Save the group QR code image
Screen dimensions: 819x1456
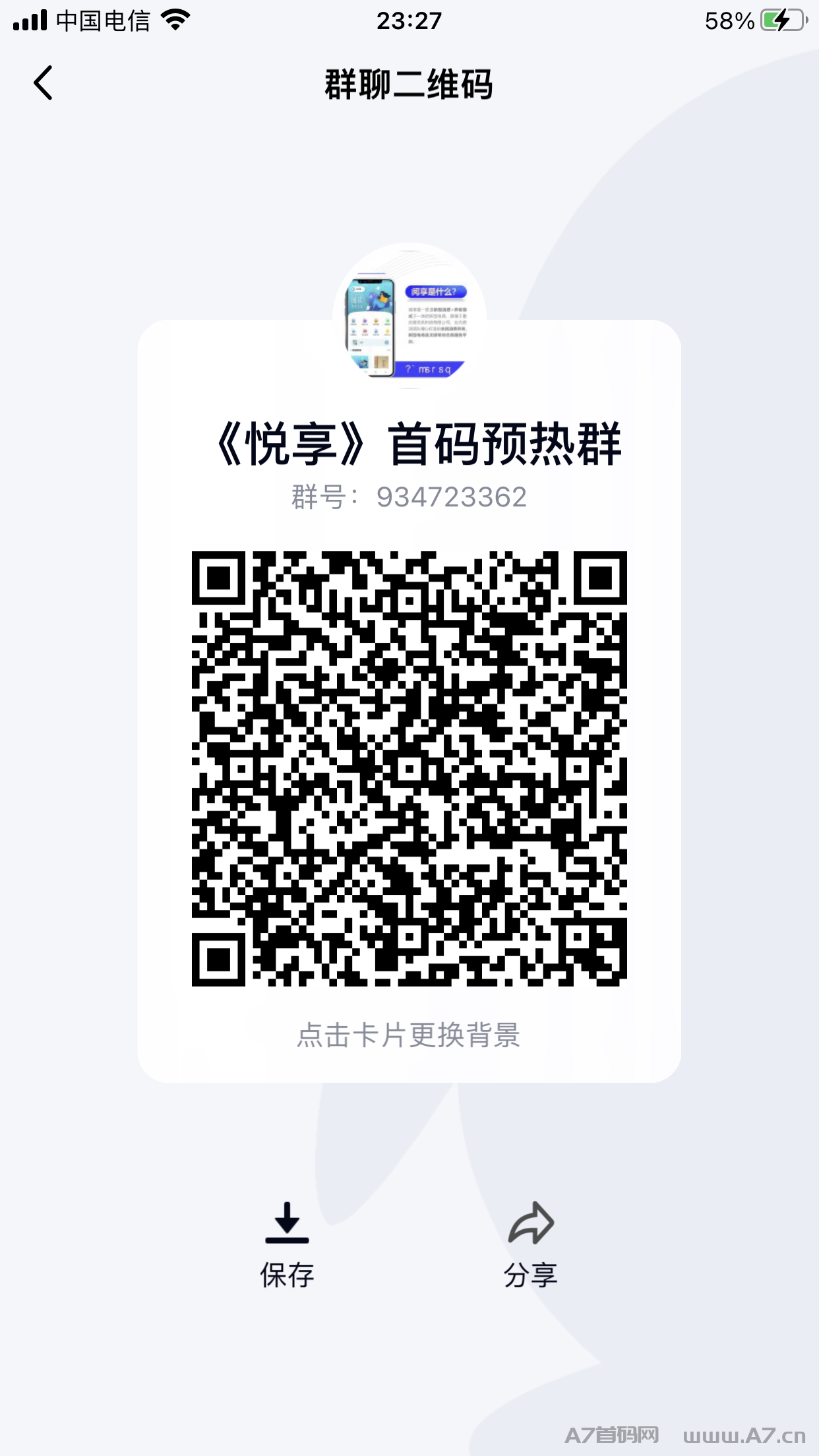pos(287,1245)
